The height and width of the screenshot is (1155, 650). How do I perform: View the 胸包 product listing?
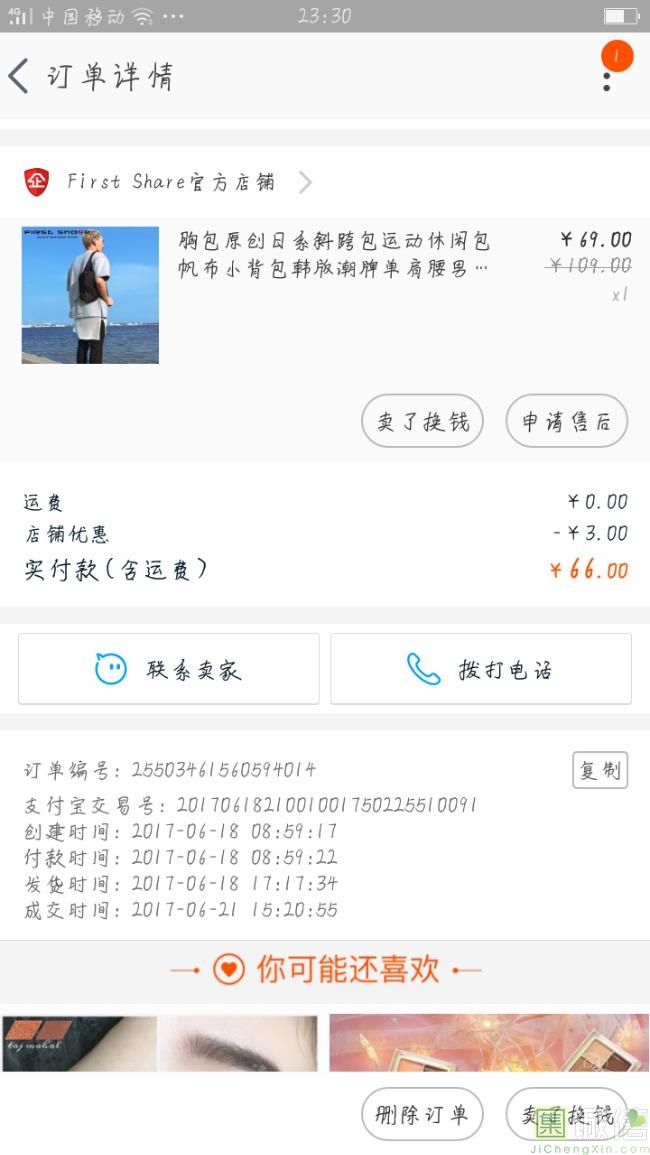(x=334, y=255)
